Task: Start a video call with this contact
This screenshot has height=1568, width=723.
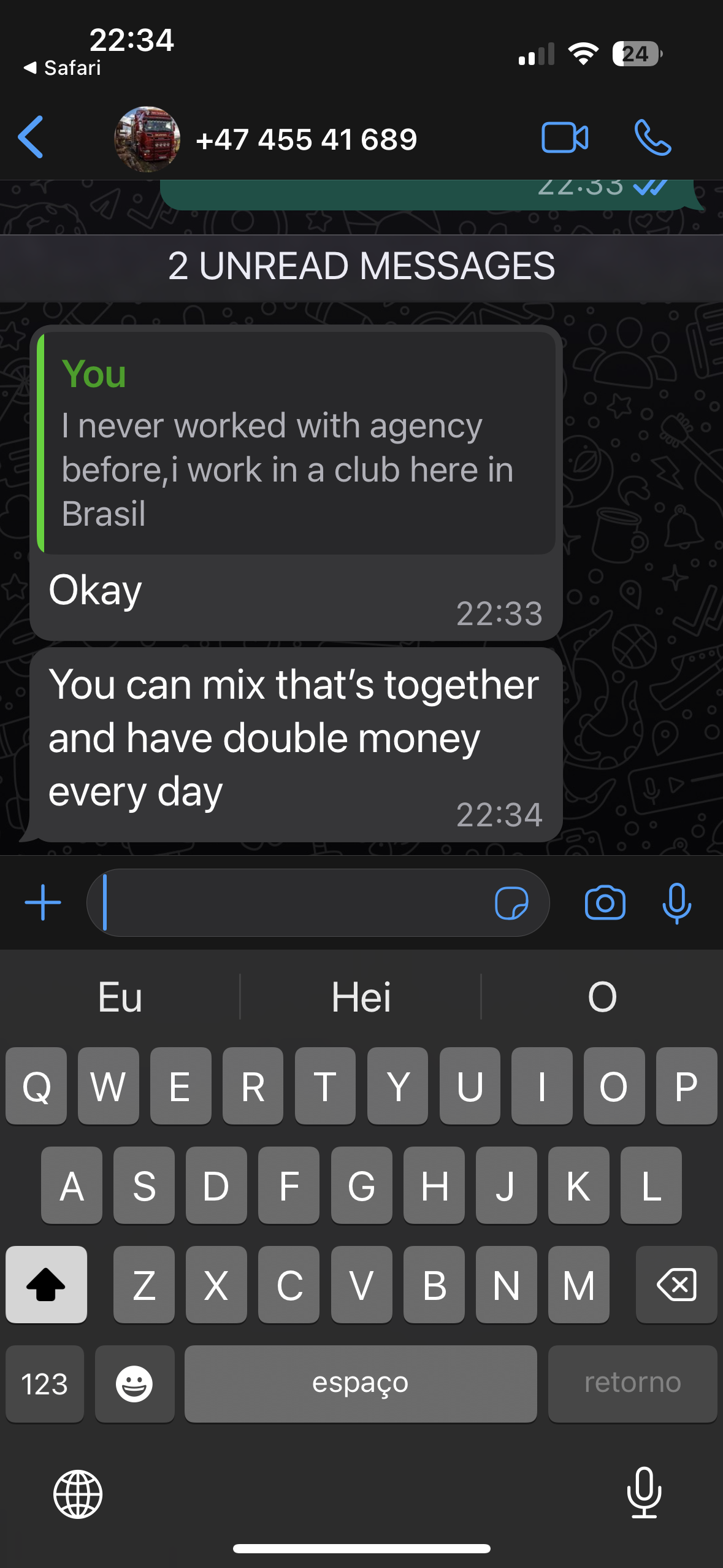Action: pos(565,137)
